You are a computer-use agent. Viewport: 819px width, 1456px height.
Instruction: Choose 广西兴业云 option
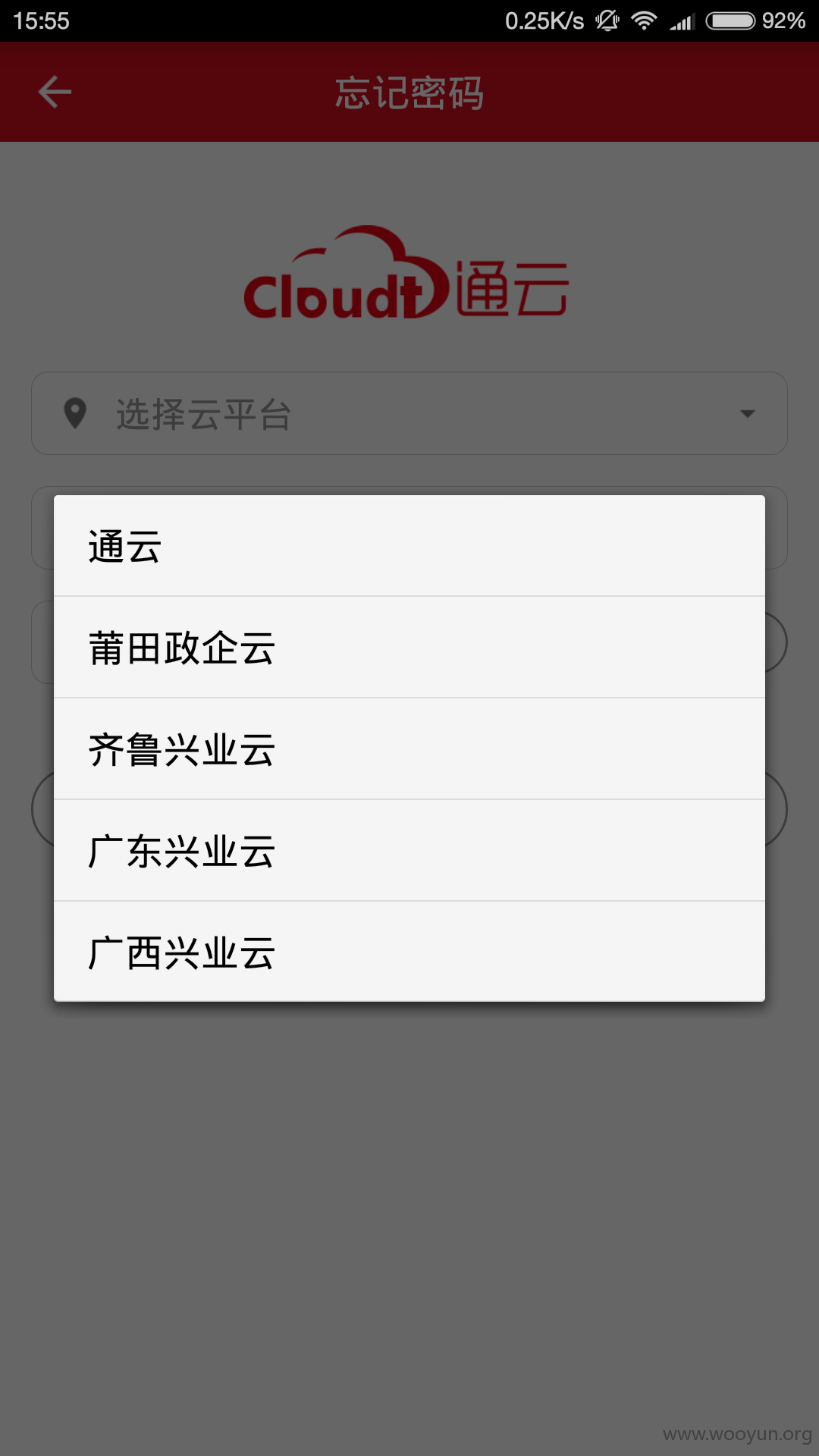point(409,952)
